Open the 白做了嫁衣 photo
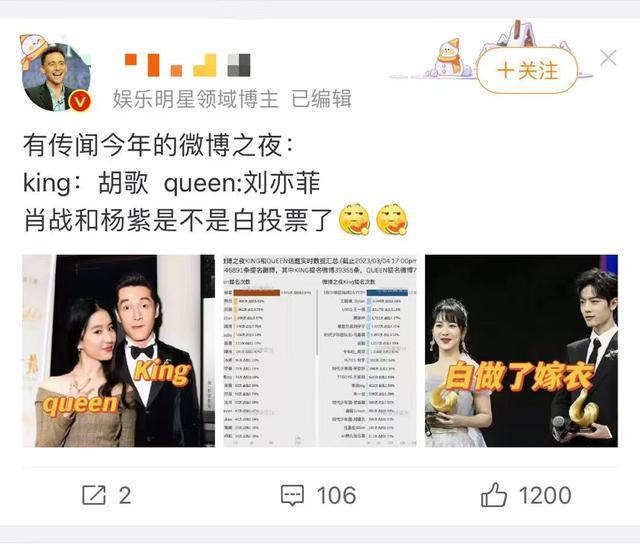This screenshot has height=545, width=640. (x=521, y=350)
